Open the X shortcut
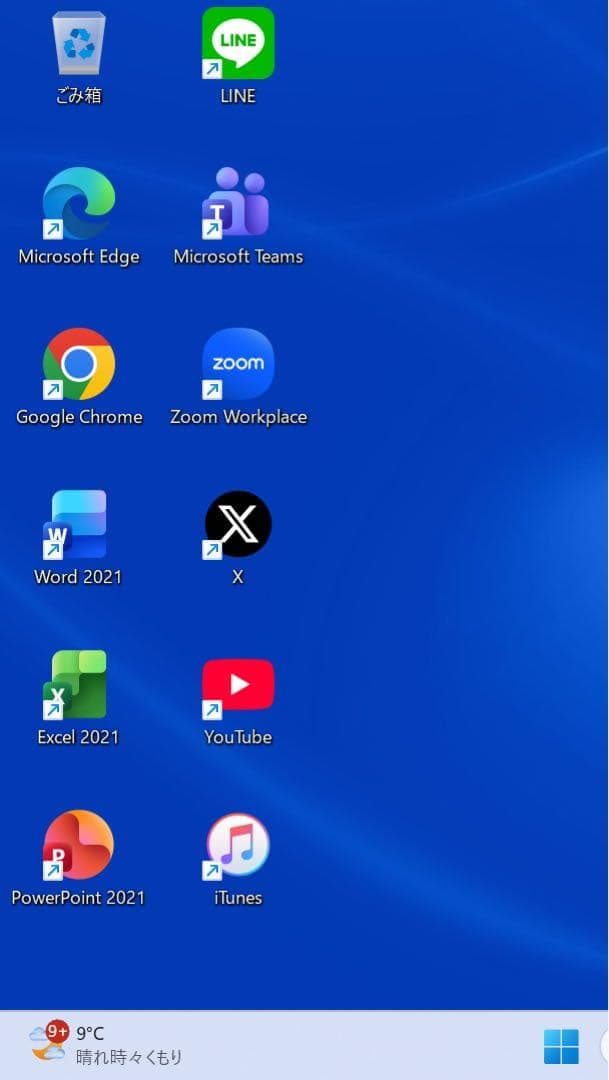This screenshot has height=1080, width=609. click(x=238, y=524)
